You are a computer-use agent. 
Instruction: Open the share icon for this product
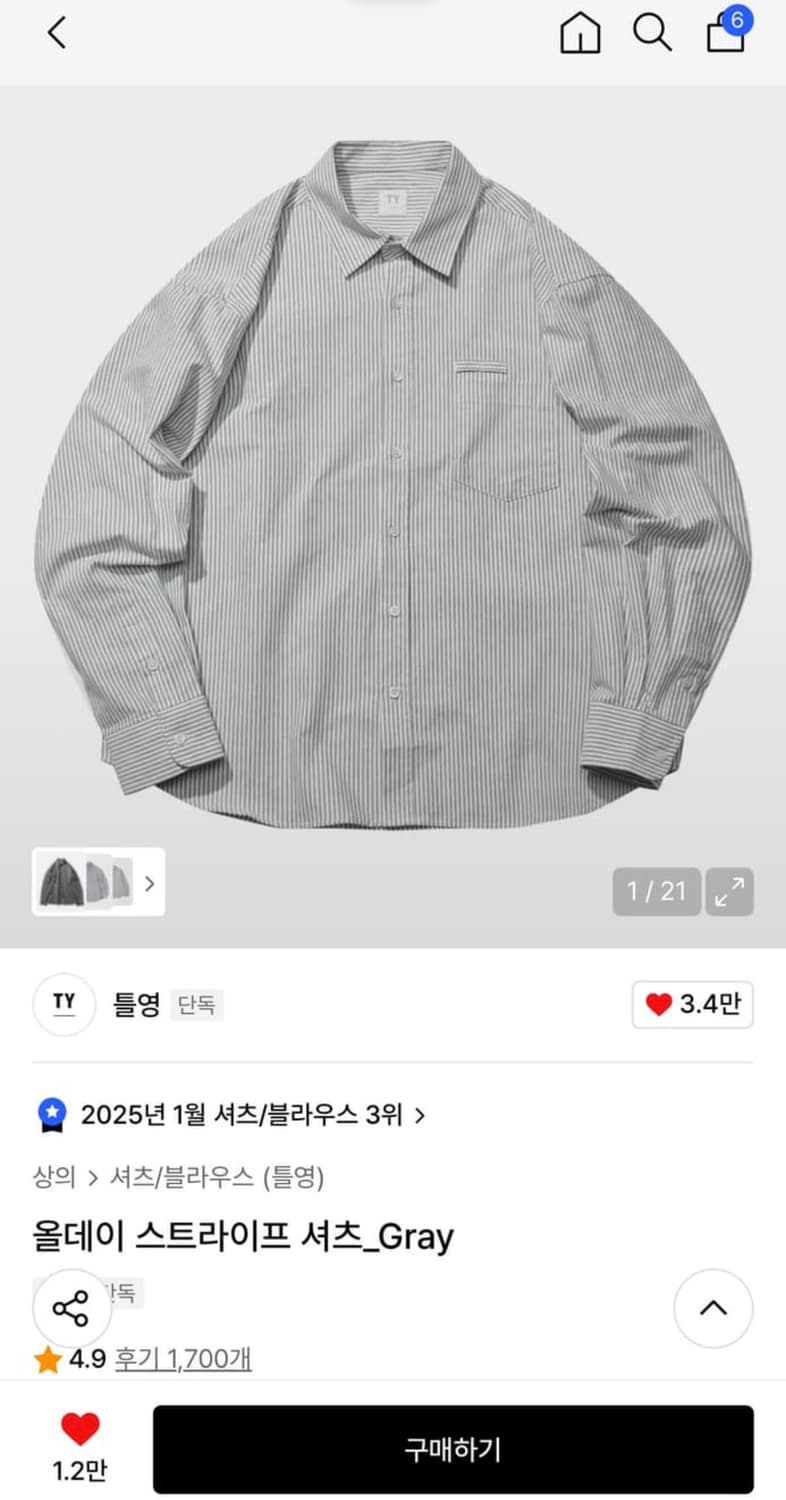(71, 1308)
